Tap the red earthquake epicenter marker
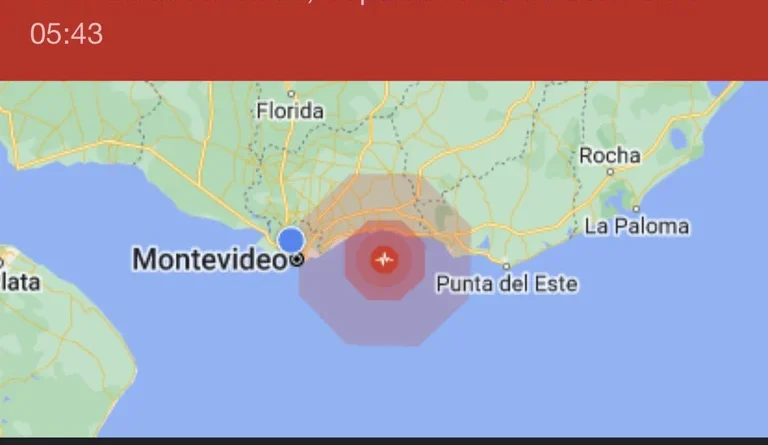This screenshot has height=445, width=768. point(385,260)
